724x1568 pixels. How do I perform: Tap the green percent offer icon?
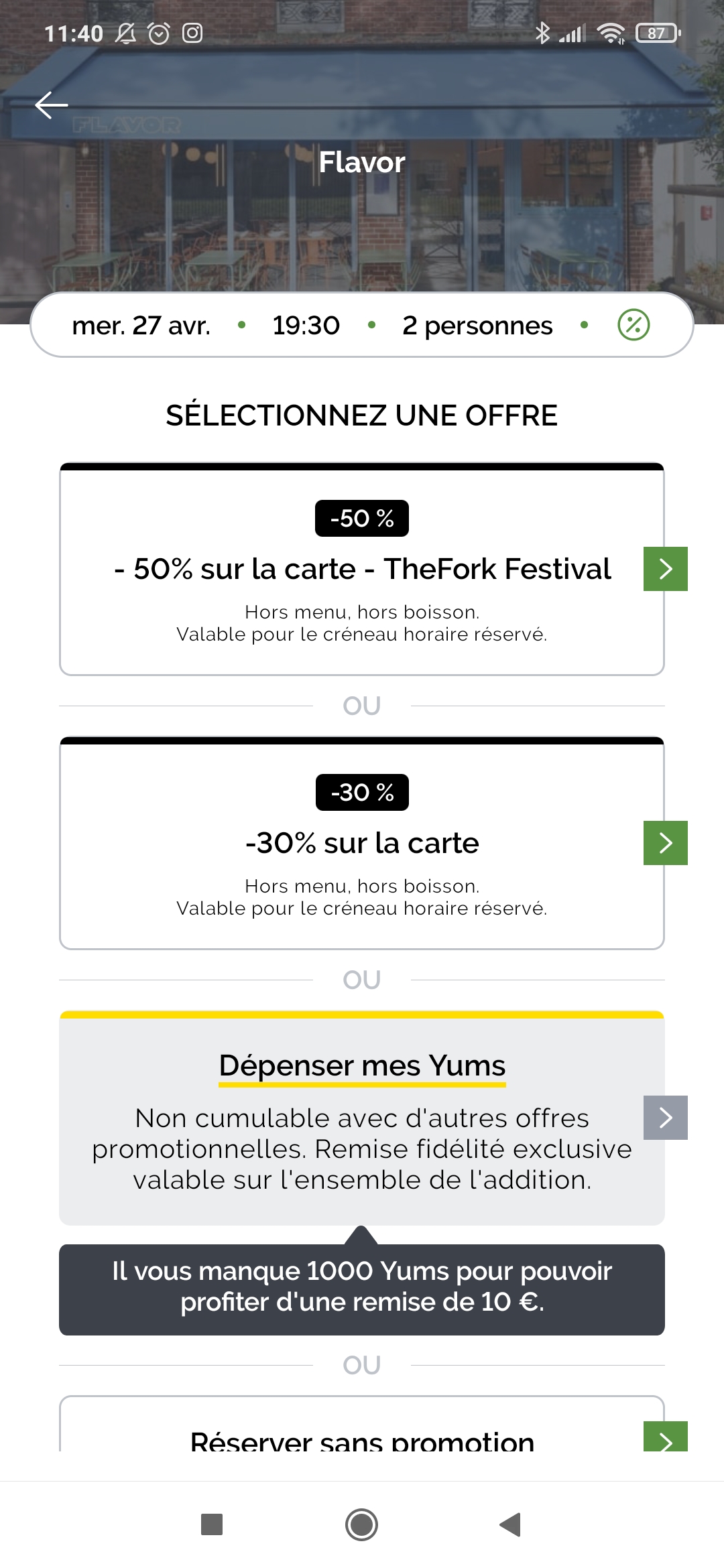[x=633, y=325]
